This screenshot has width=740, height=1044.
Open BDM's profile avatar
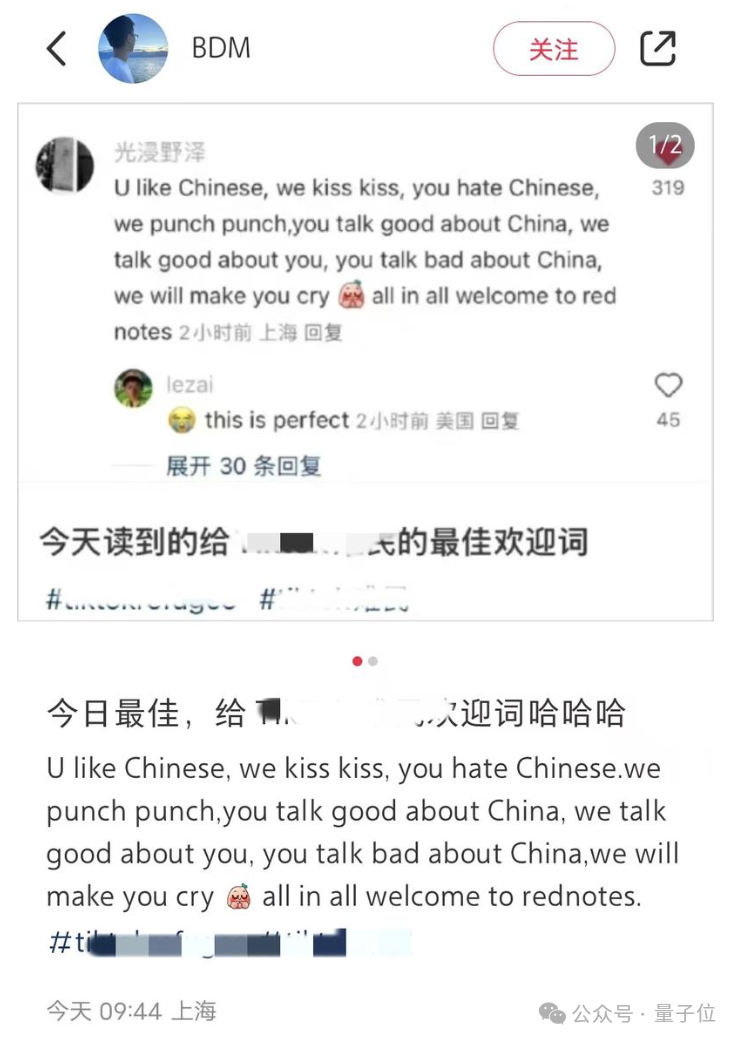point(133,48)
